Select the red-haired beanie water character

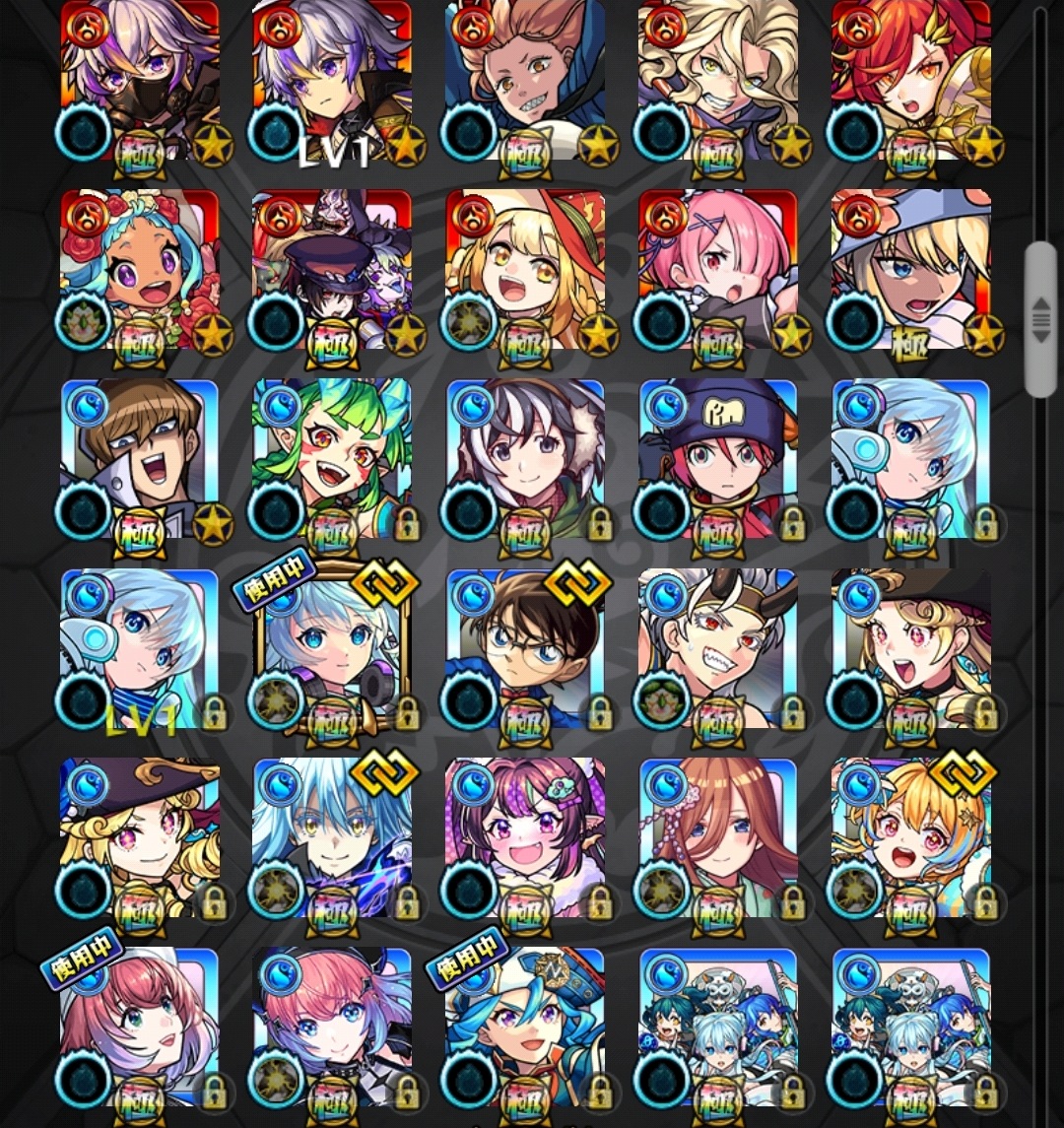717,459
